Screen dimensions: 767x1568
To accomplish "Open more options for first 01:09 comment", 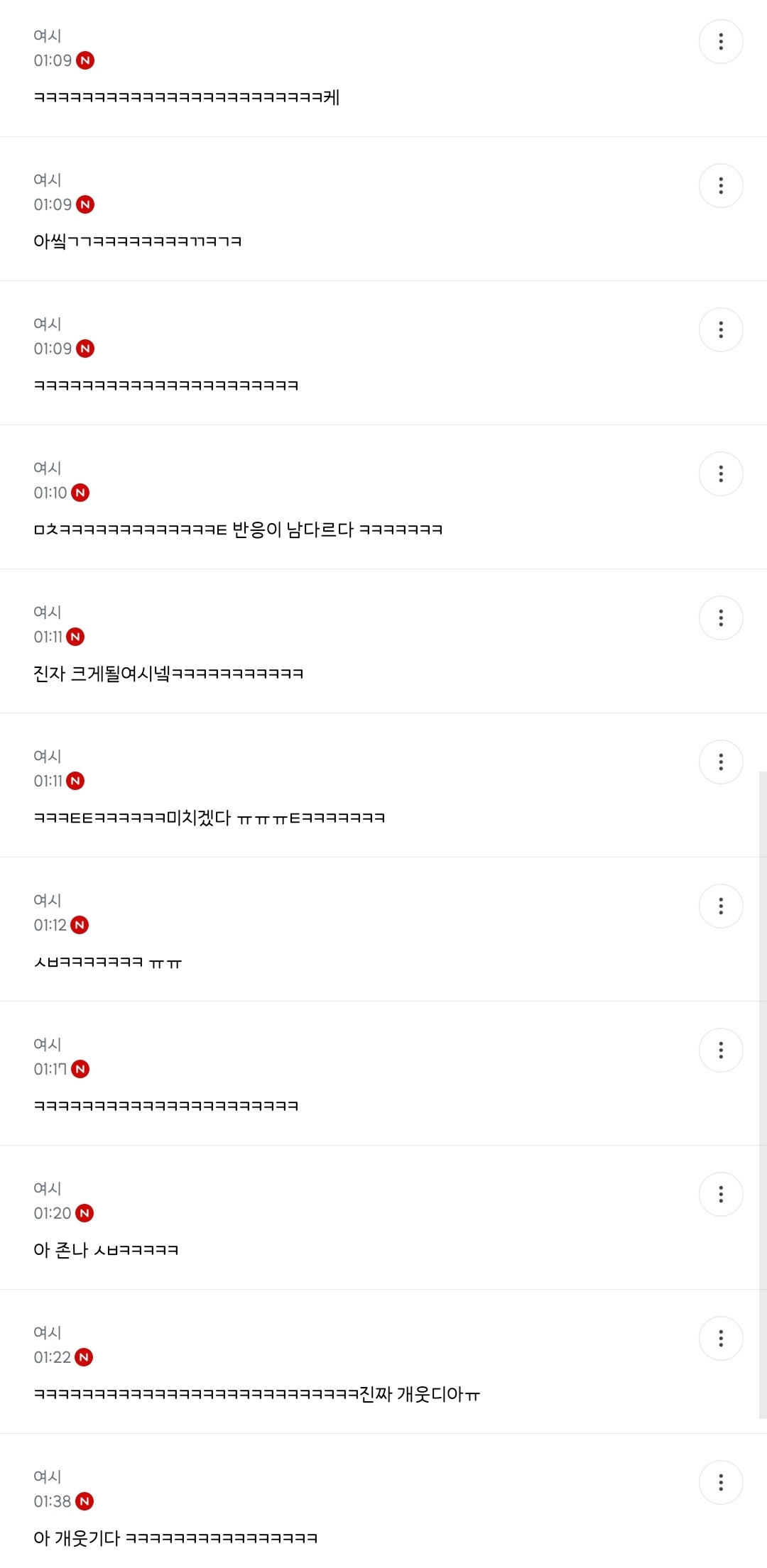I will click(x=721, y=42).
